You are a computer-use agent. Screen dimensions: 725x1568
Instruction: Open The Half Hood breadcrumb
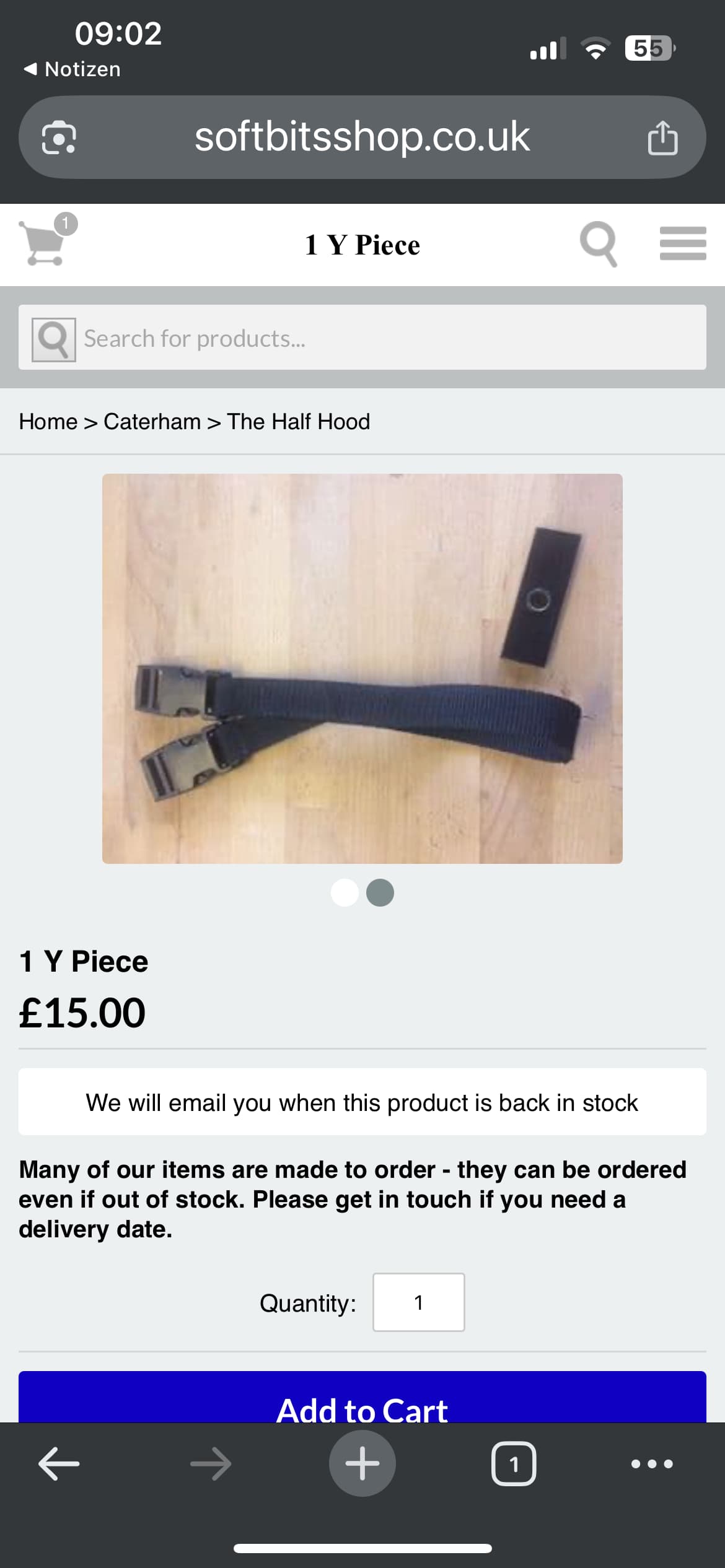tap(299, 422)
